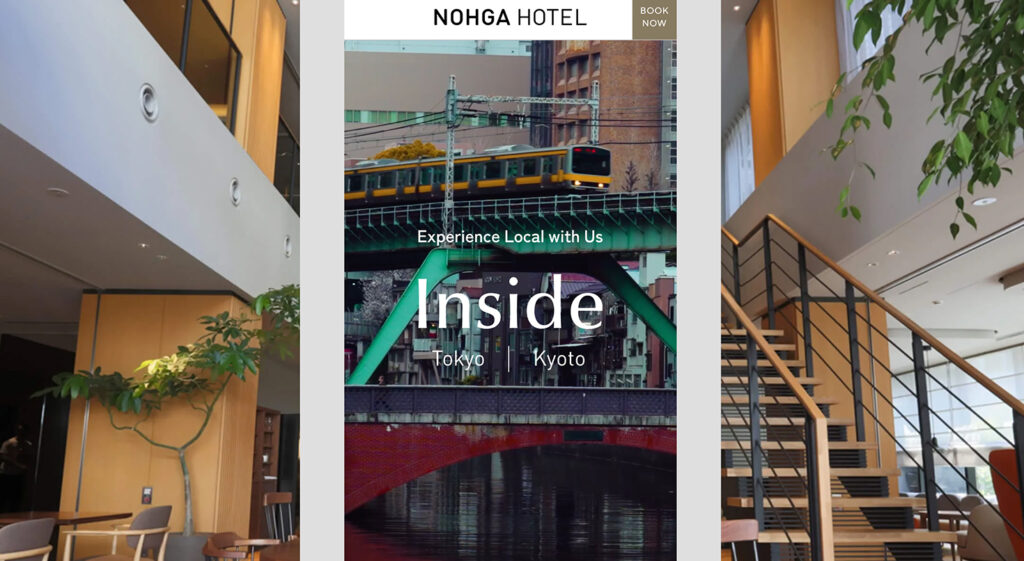Open the Kyoto hotel link

click(x=559, y=359)
